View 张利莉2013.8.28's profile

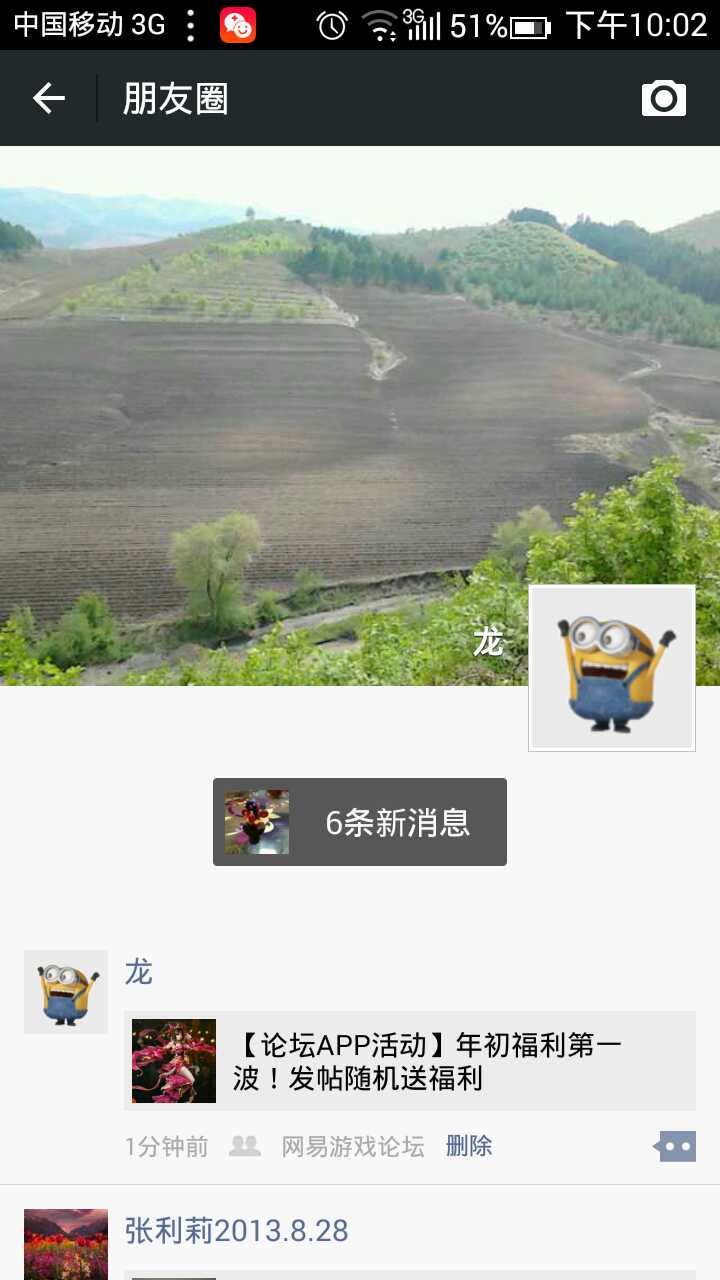(x=236, y=1230)
